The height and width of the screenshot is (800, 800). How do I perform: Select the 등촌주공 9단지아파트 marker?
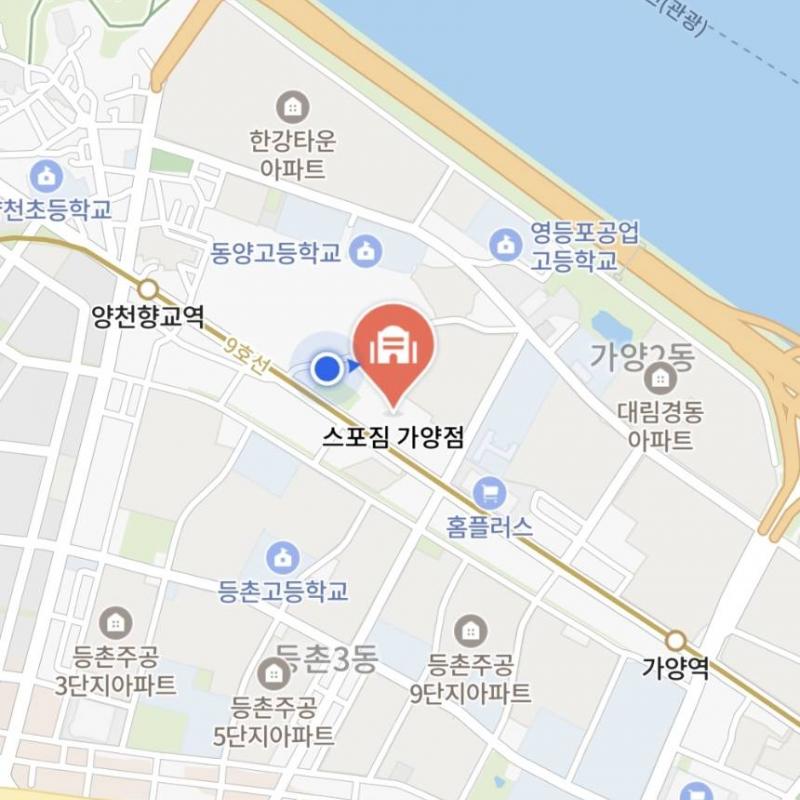point(469,630)
